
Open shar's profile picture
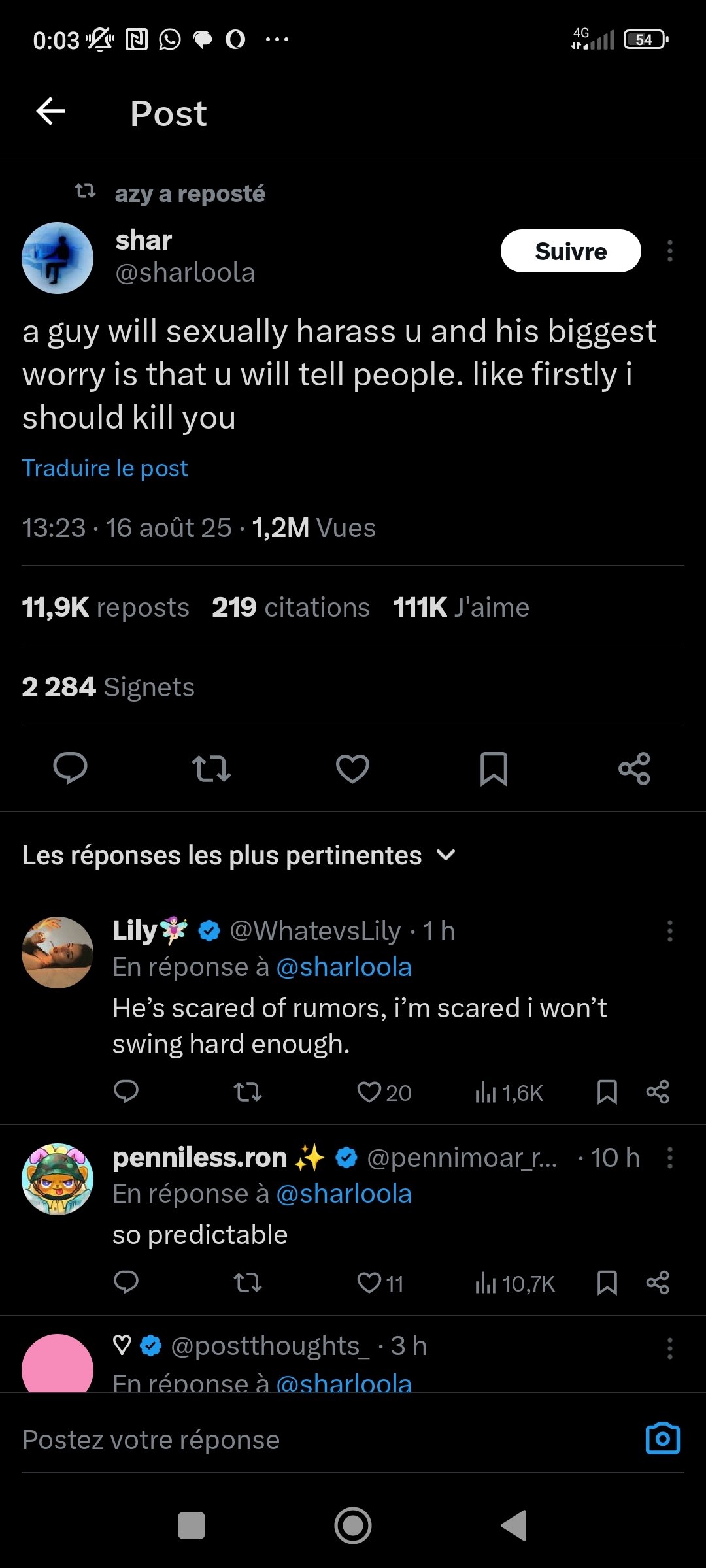[x=58, y=258]
